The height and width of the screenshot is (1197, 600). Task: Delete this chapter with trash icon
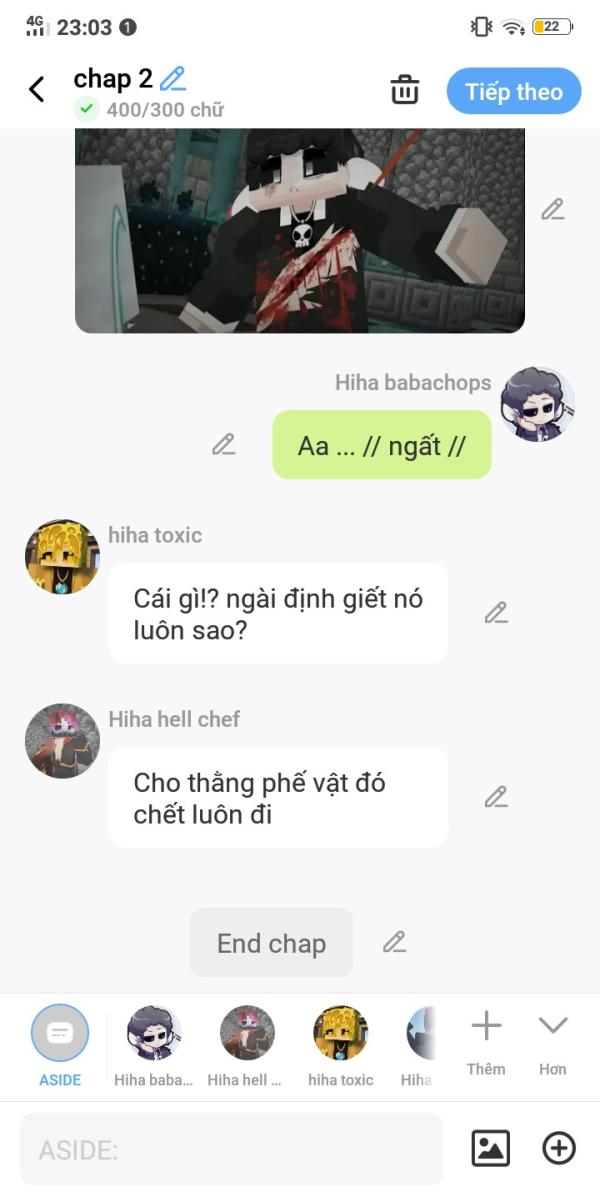point(405,89)
